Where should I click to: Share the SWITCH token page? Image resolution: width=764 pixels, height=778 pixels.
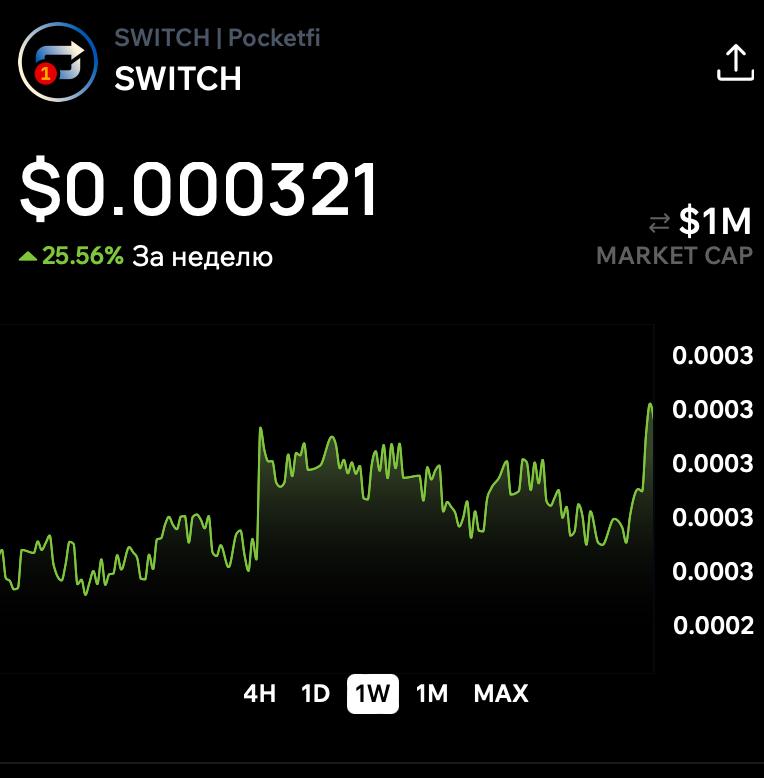pos(735,62)
